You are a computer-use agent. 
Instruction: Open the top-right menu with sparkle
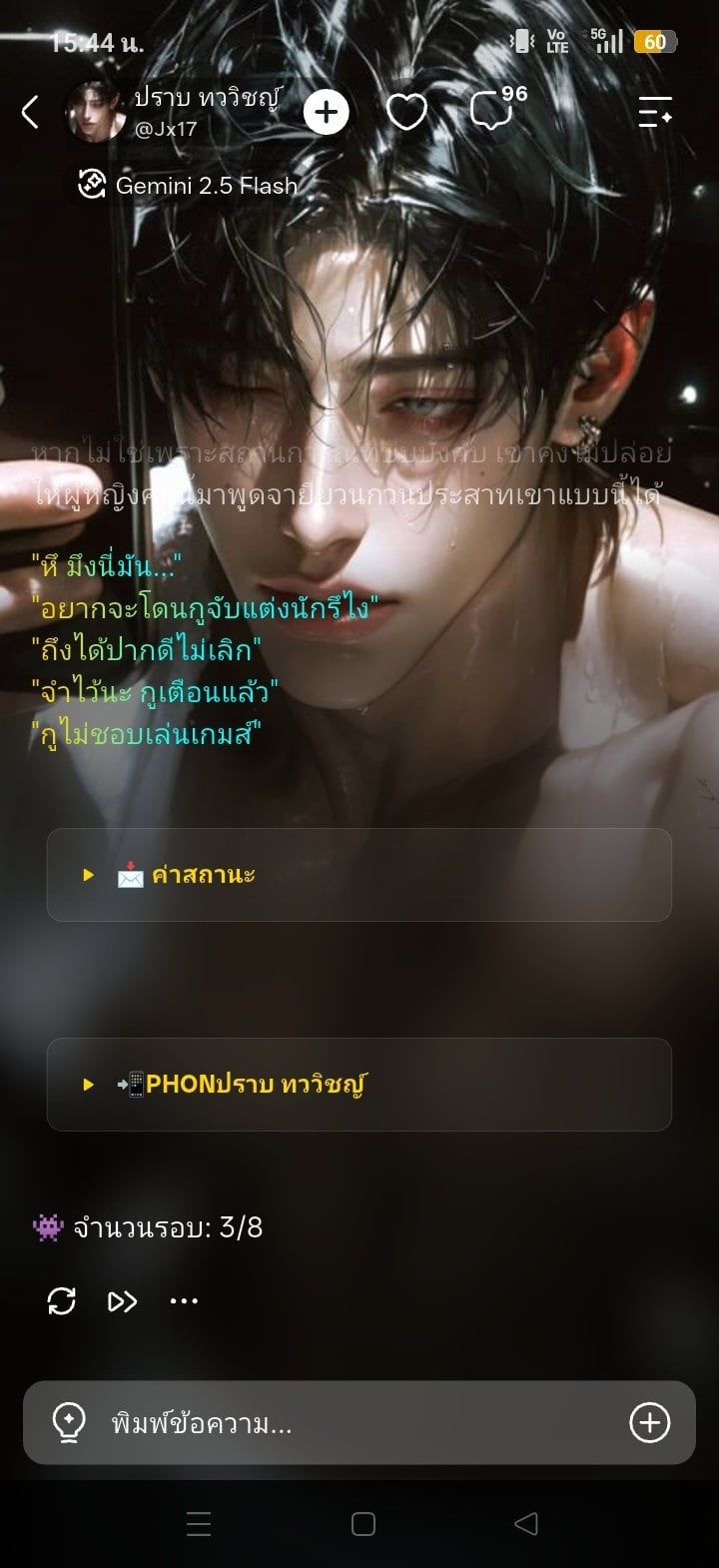[655, 112]
